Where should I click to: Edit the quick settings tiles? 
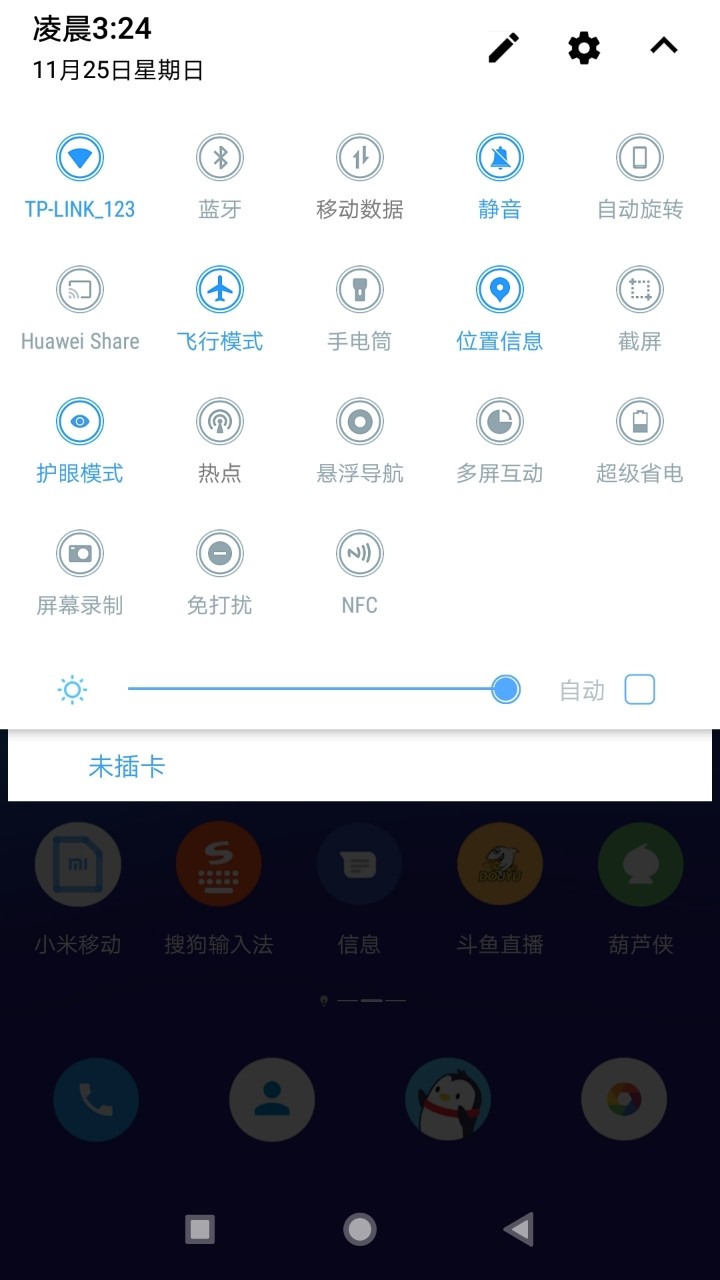click(504, 47)
